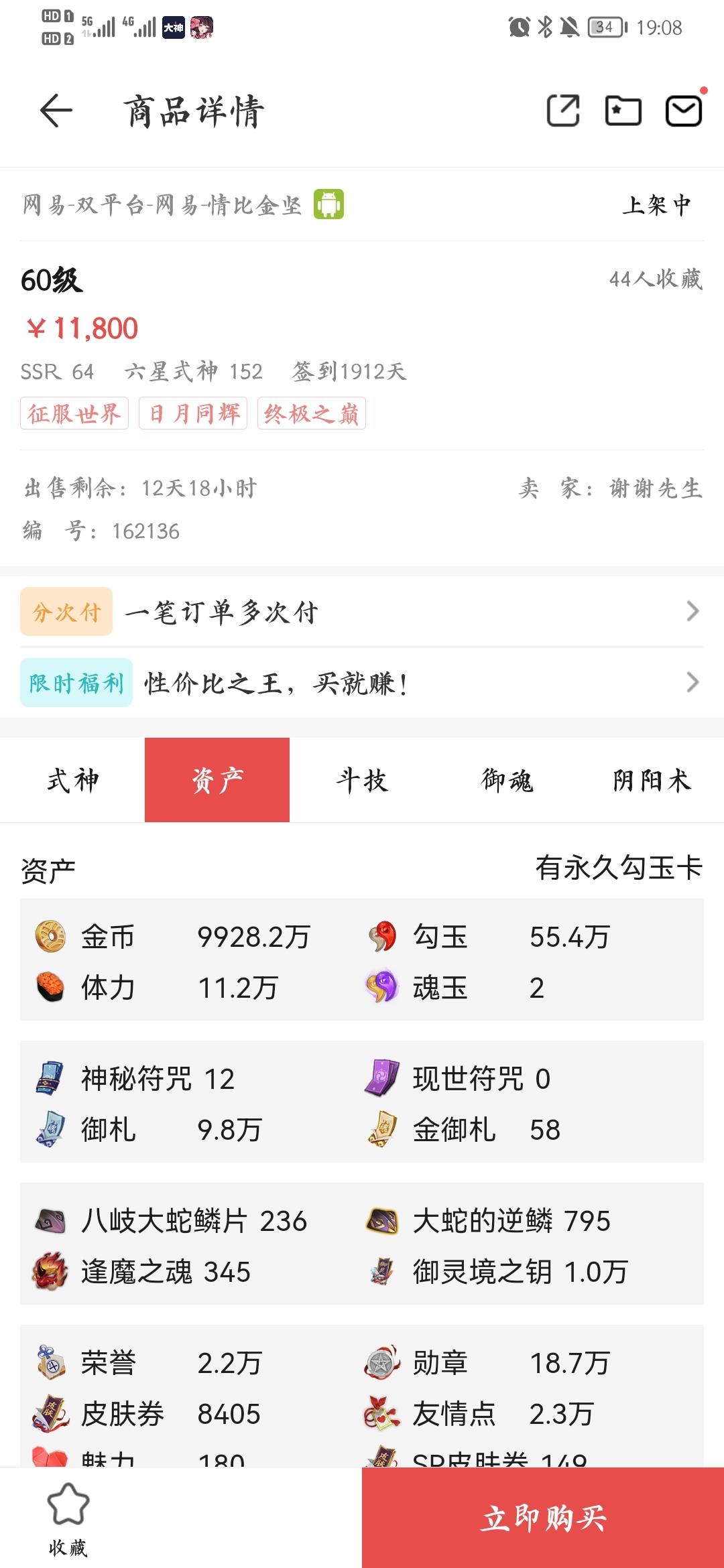This screenshot has height=1568, width=724.
Task: Open the 限时福利 promotion row
Action: (x=362, y=683)
